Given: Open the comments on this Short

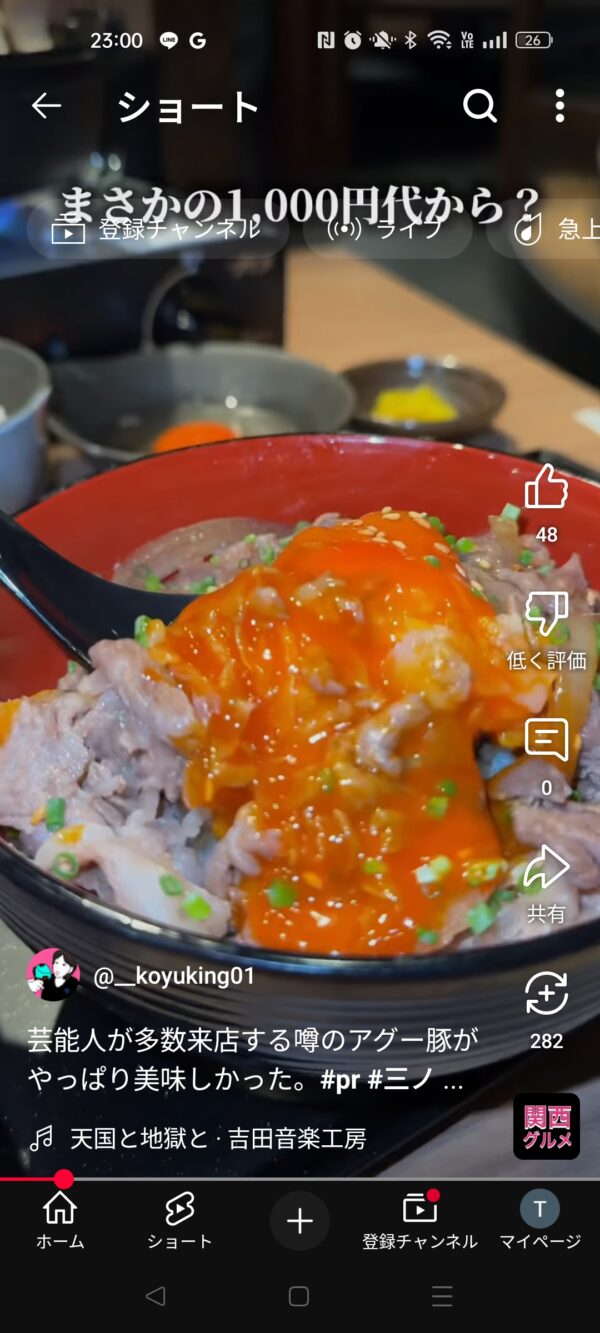Looking at the screenshot, I should 546,743.
